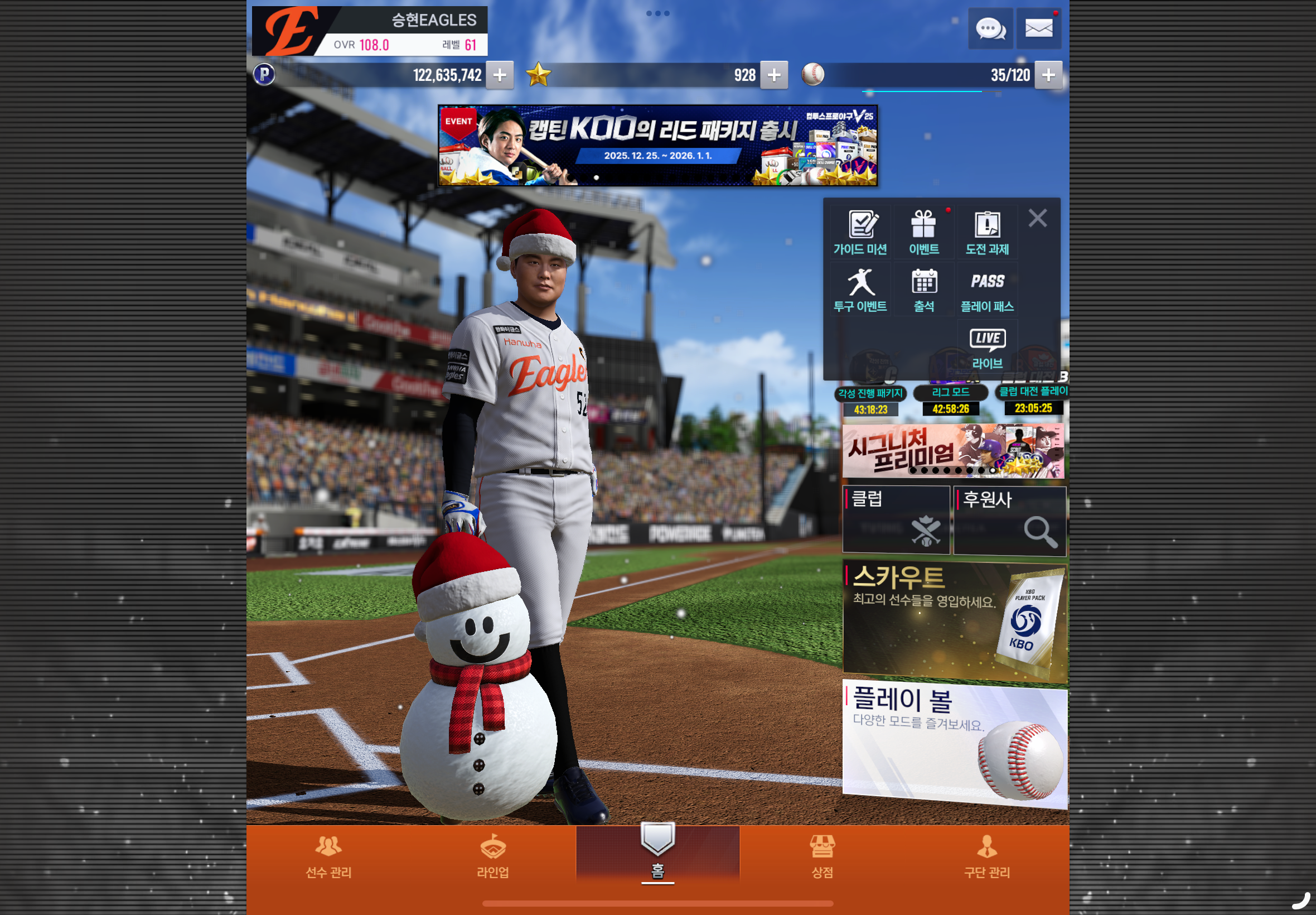This screenshot has height=915, width=1316.
Task: Open the 이벤트 gift menu
Action: 923,233
